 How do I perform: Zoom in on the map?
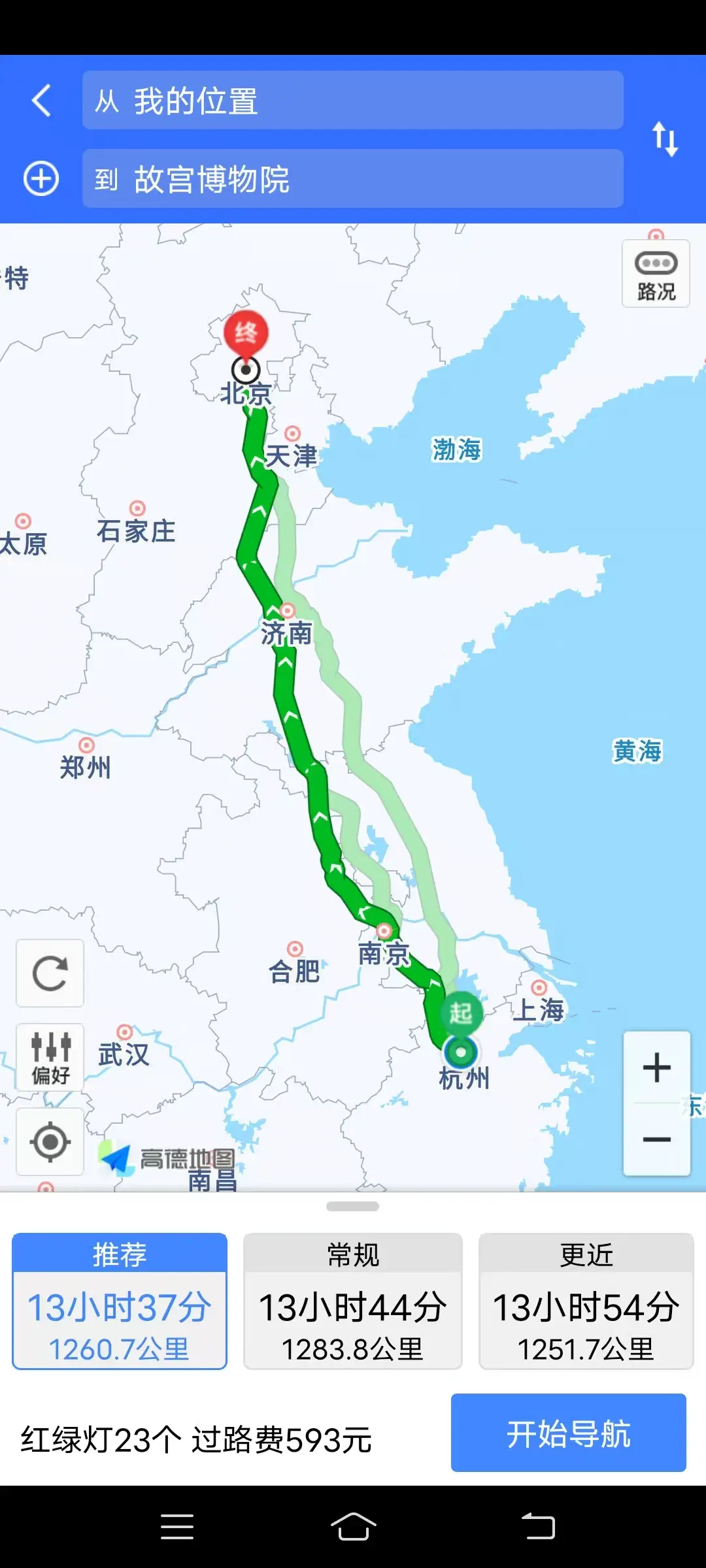click(656, 1068)
